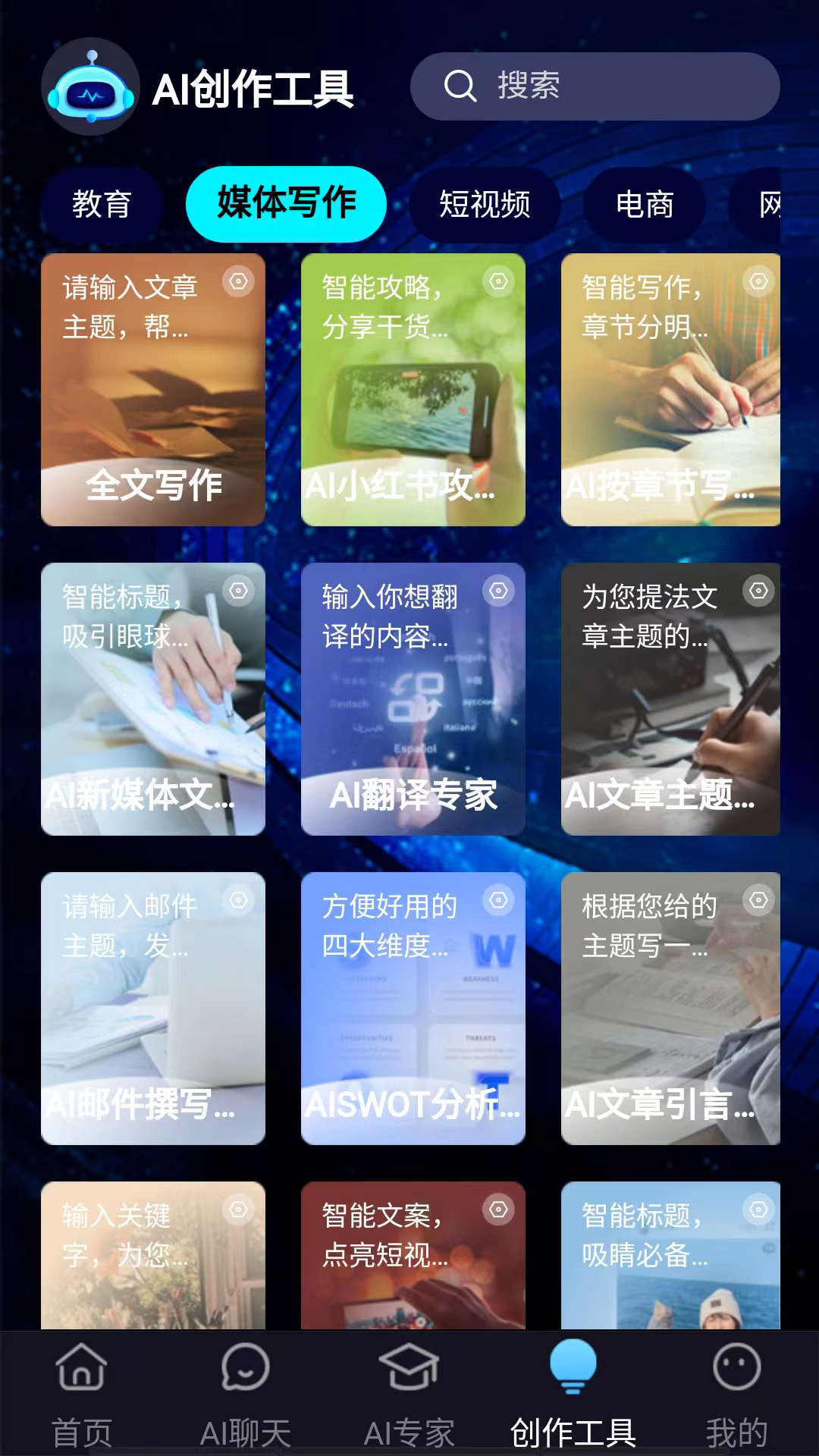Open the 全文写作 writing tool
The image size is (819, 1456).
[153, 391]
